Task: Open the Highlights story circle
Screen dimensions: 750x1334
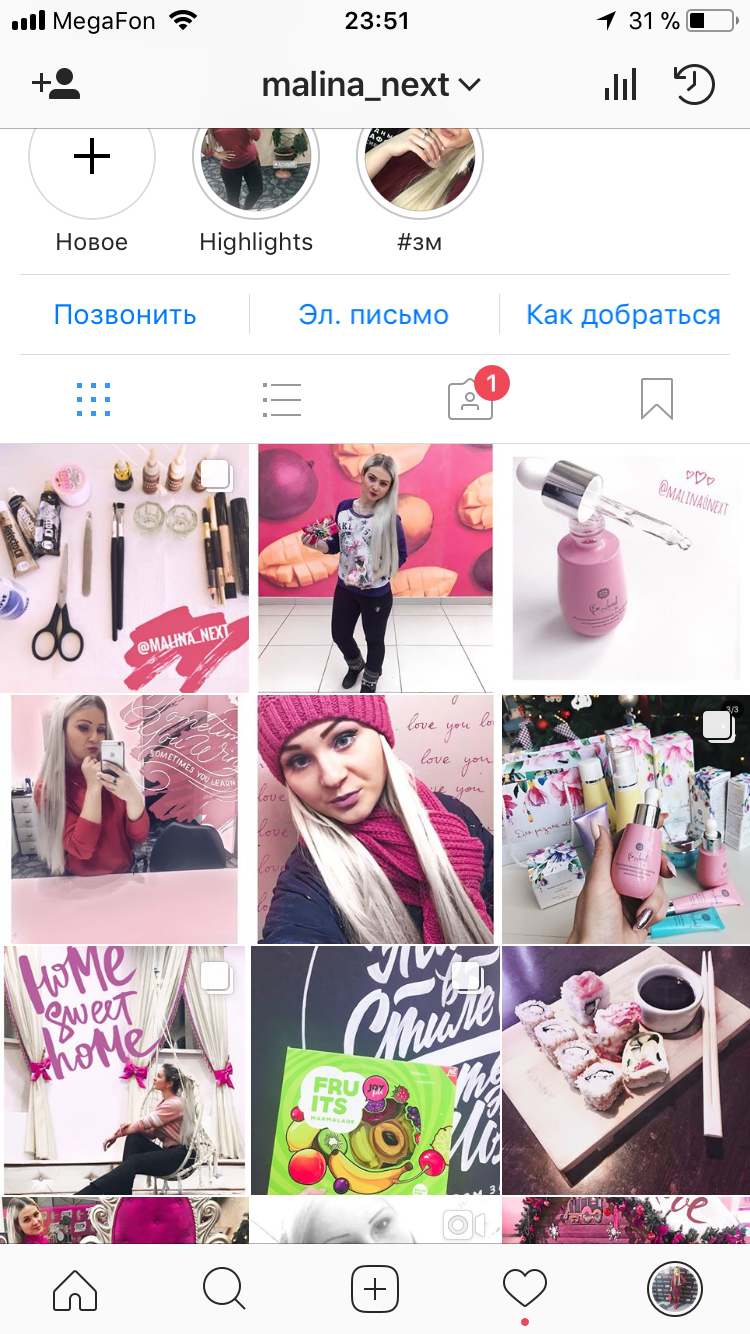Action: coord(256,190)
